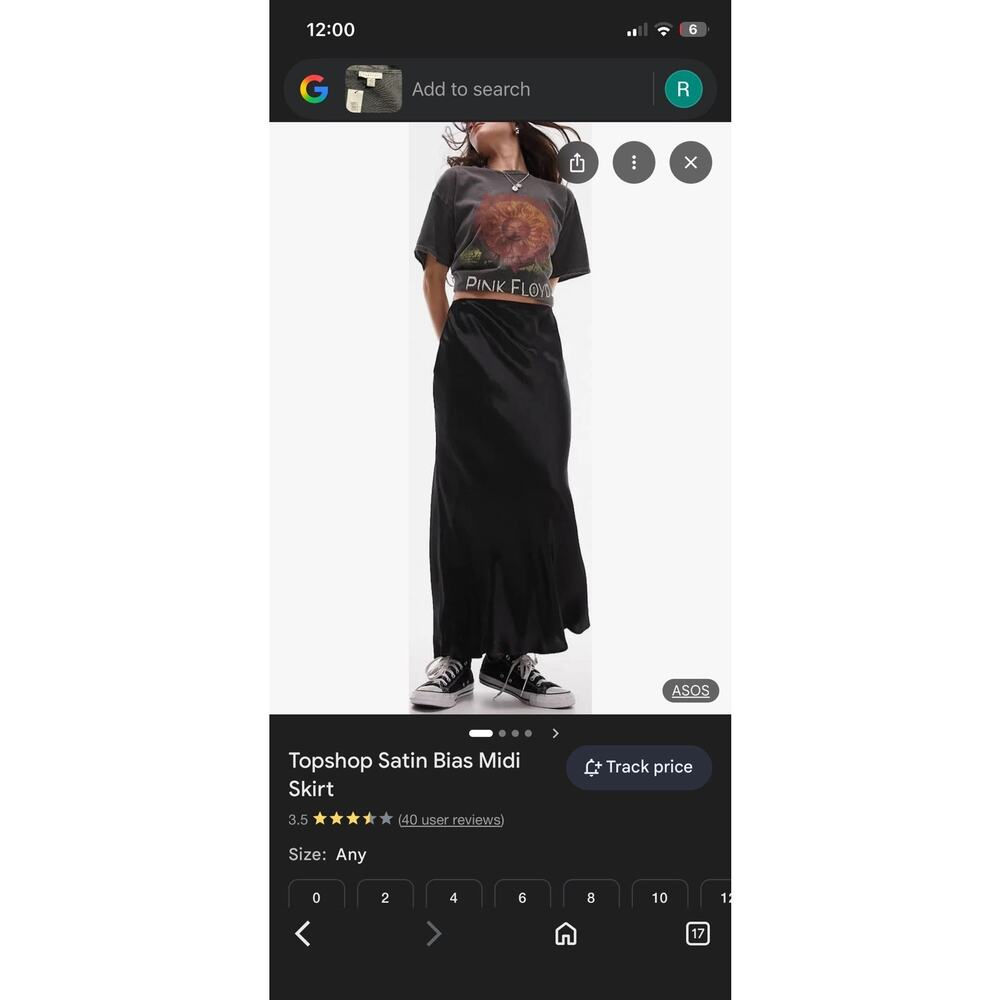
Task: Open the searched image thumbnail
Action: (373, 89)
